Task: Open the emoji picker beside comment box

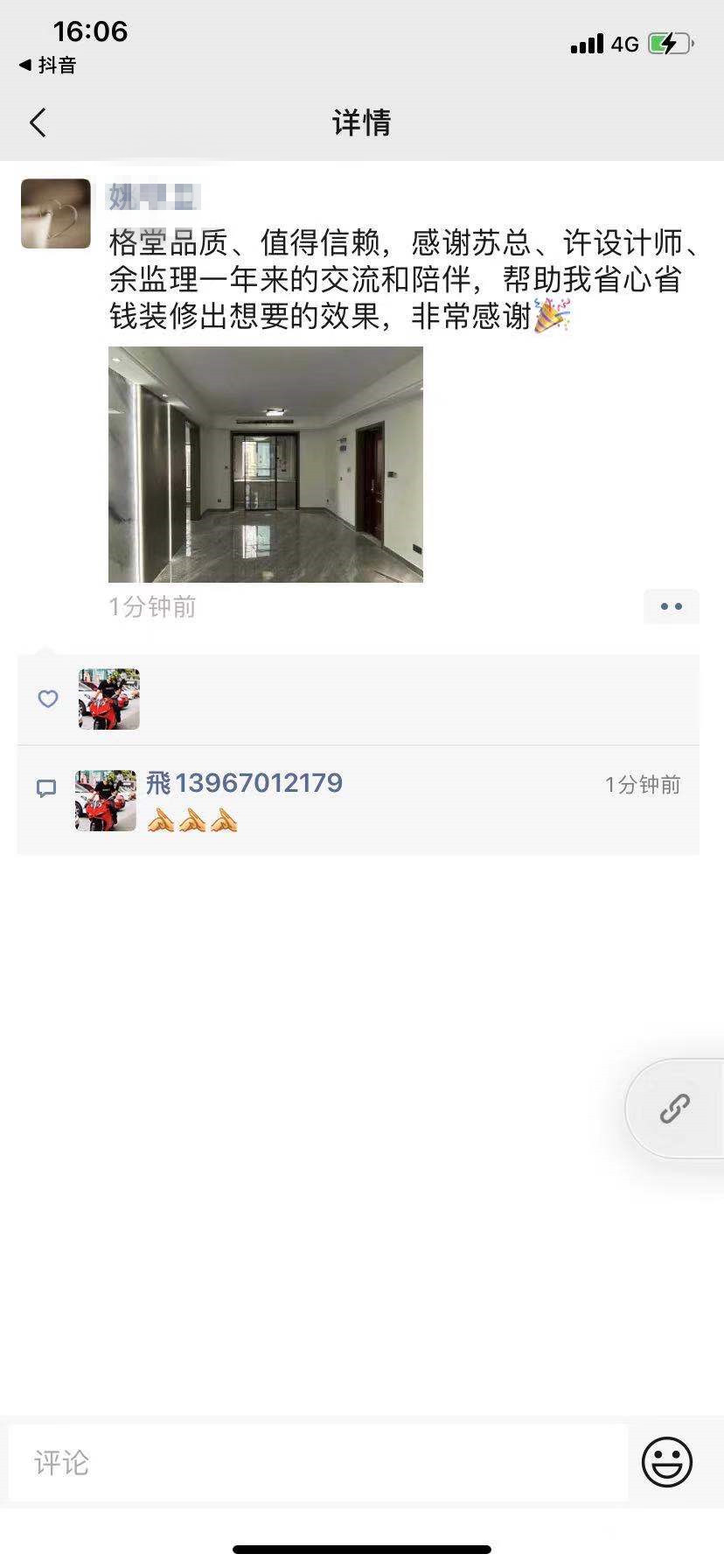Action: click(x=665, y=1463)
